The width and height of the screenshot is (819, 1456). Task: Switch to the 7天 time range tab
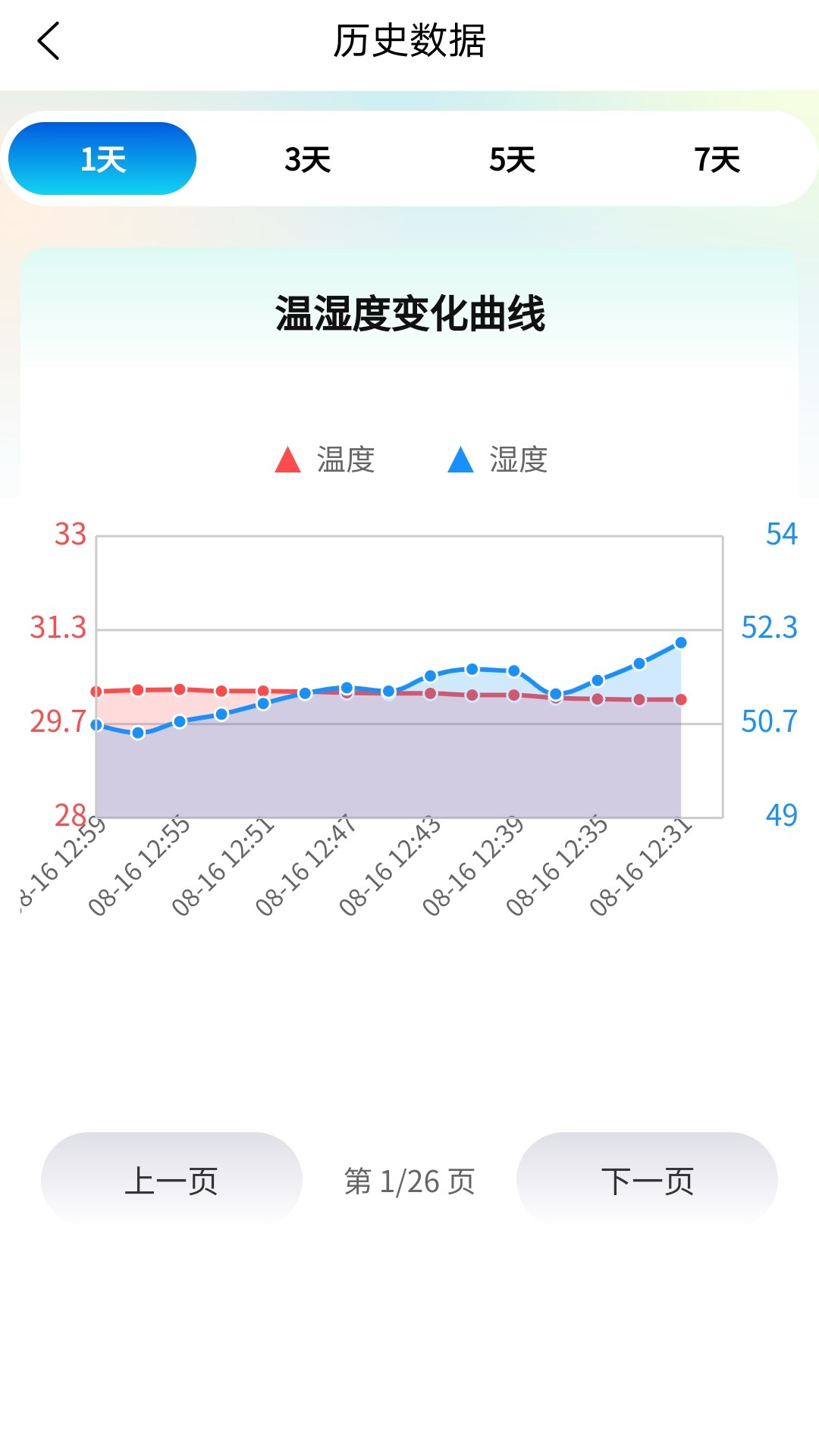(x=718, y=158)
